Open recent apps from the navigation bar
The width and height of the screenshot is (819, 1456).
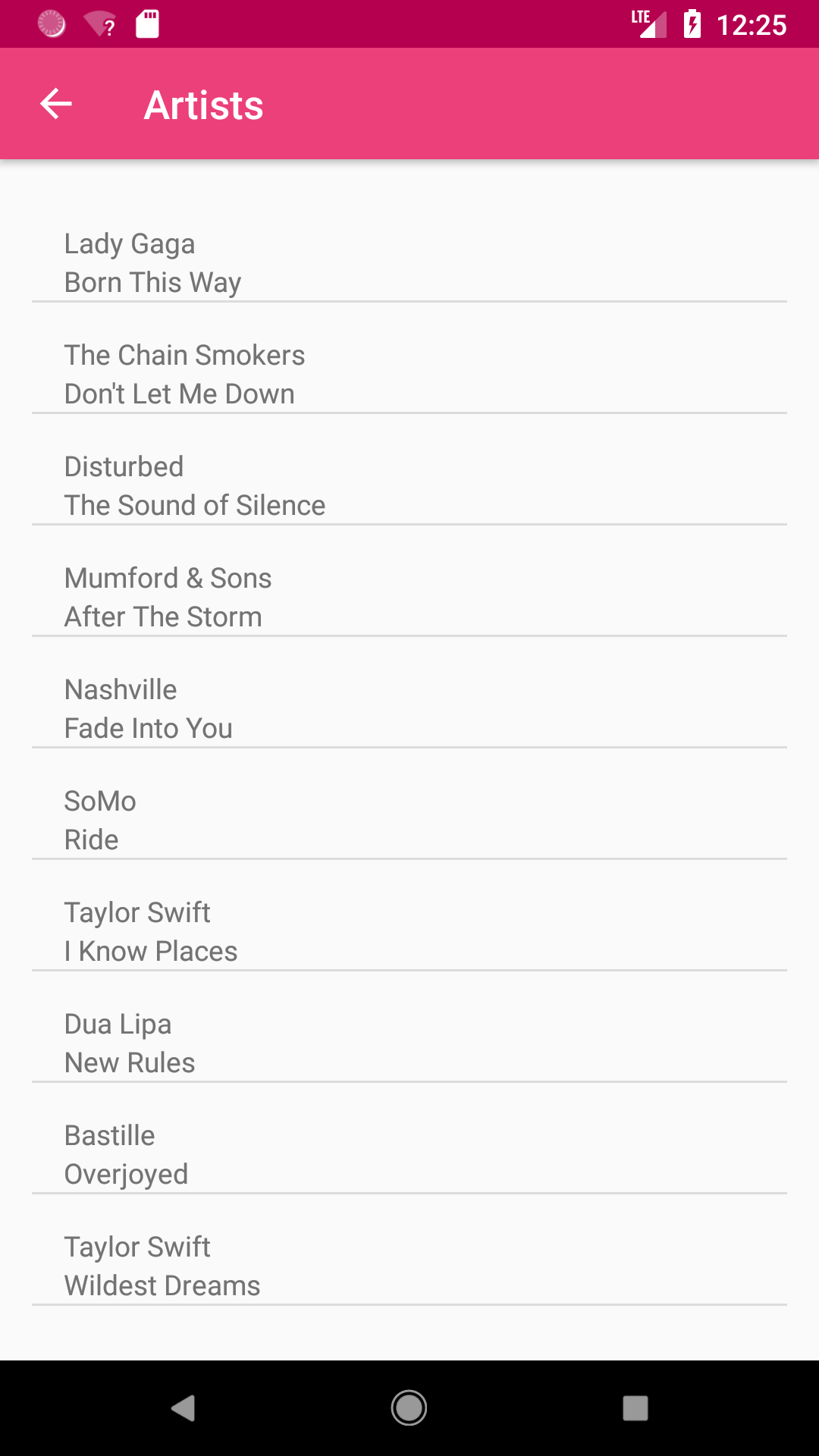click(635, 1408)
